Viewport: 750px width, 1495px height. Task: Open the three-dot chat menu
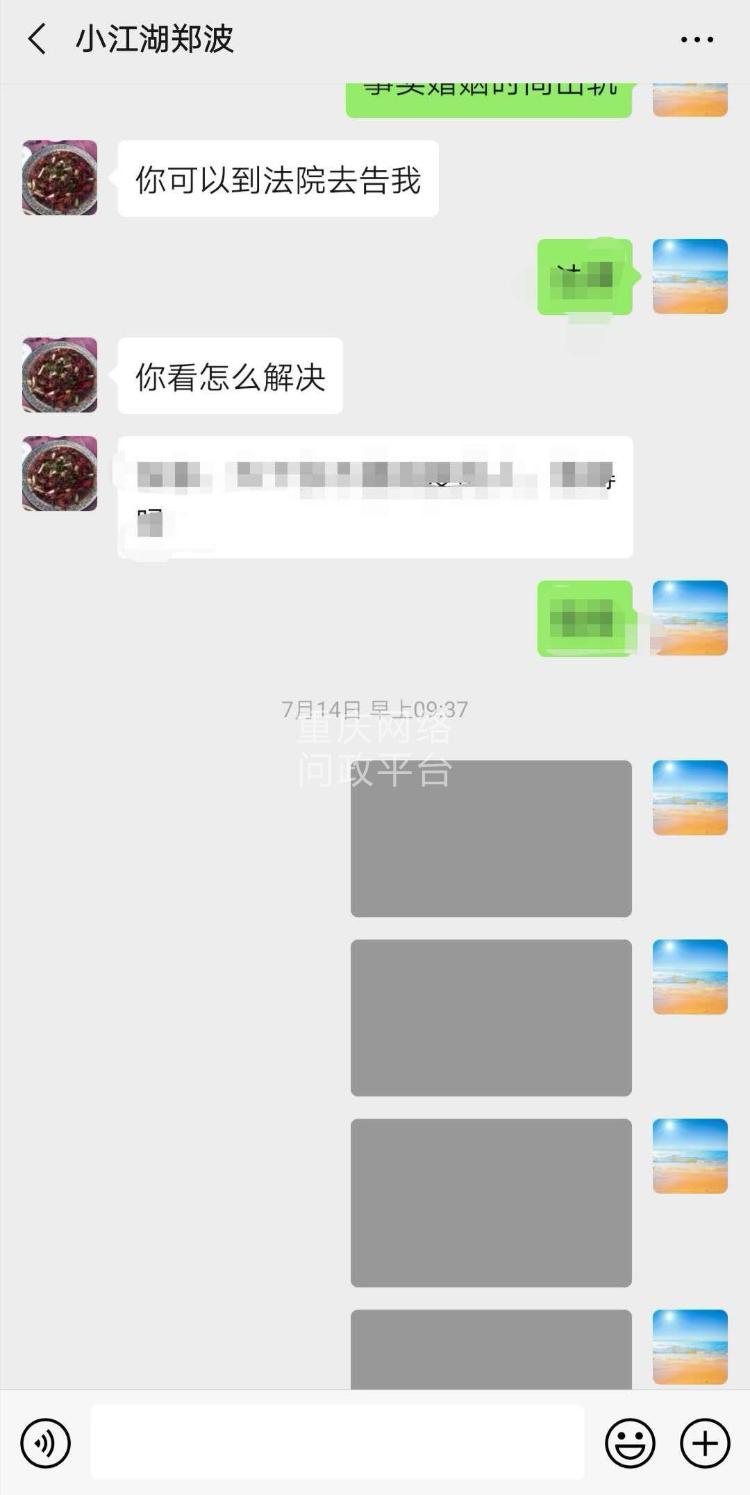[x=697, y=40]
